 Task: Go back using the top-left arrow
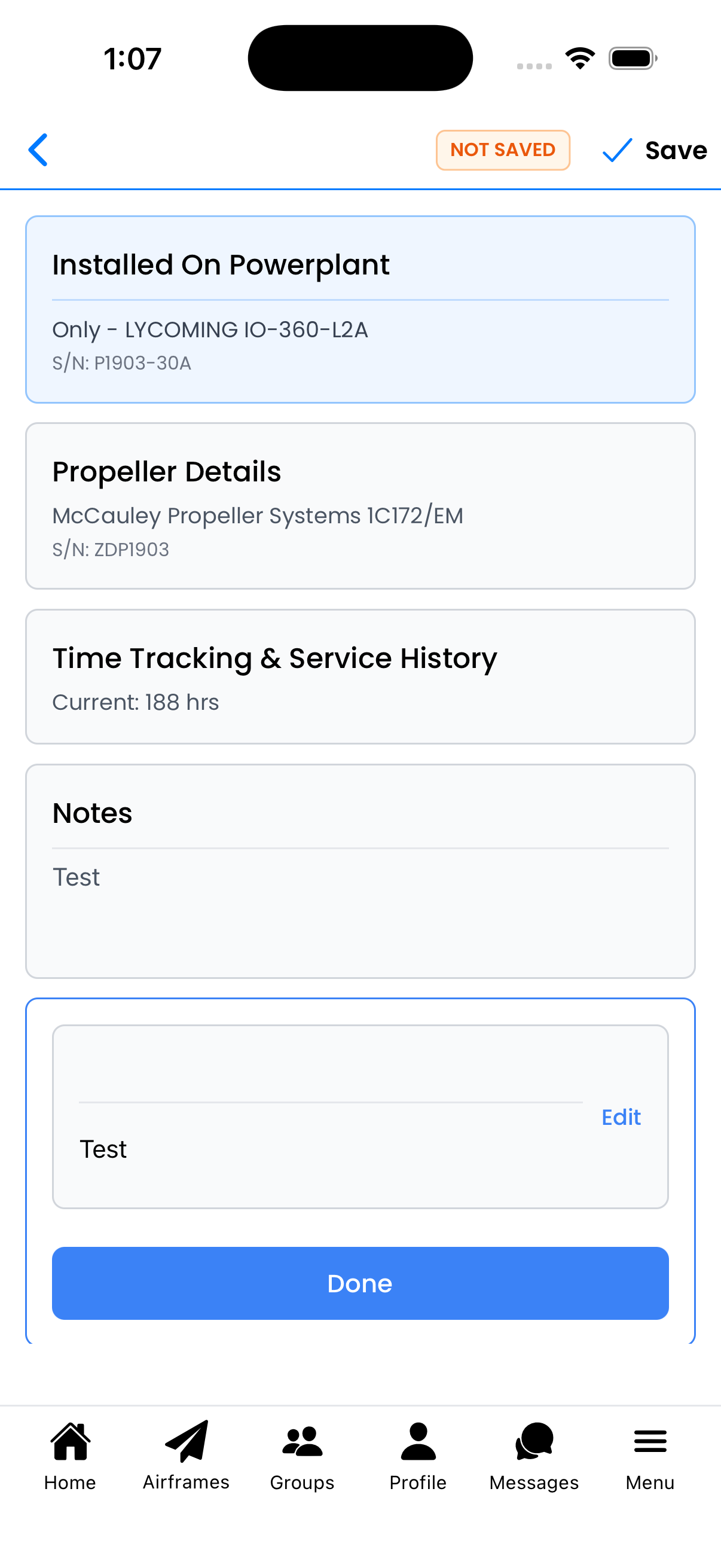tap(38, 150)
